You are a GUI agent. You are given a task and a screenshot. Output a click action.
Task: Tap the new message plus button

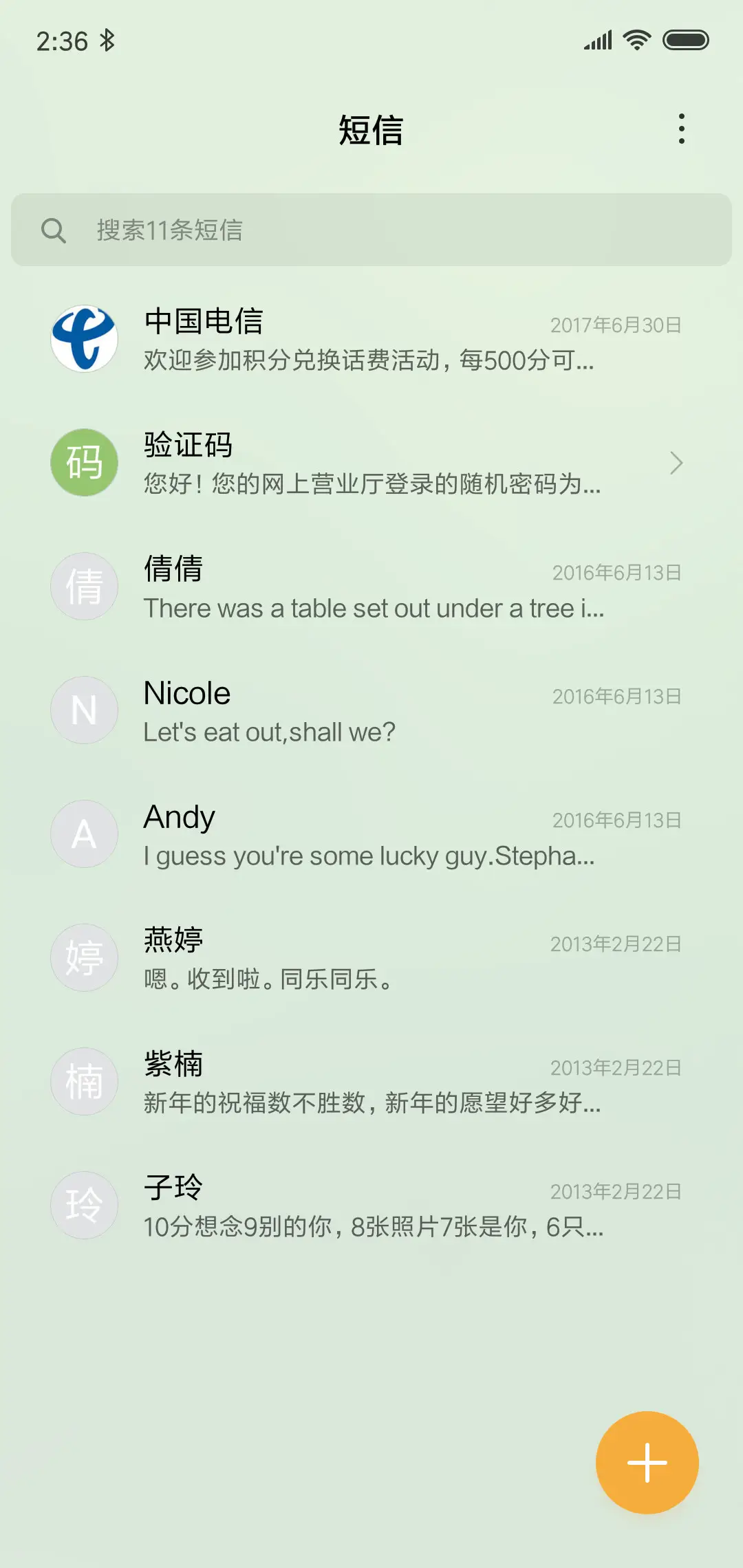coord(647,1462)
